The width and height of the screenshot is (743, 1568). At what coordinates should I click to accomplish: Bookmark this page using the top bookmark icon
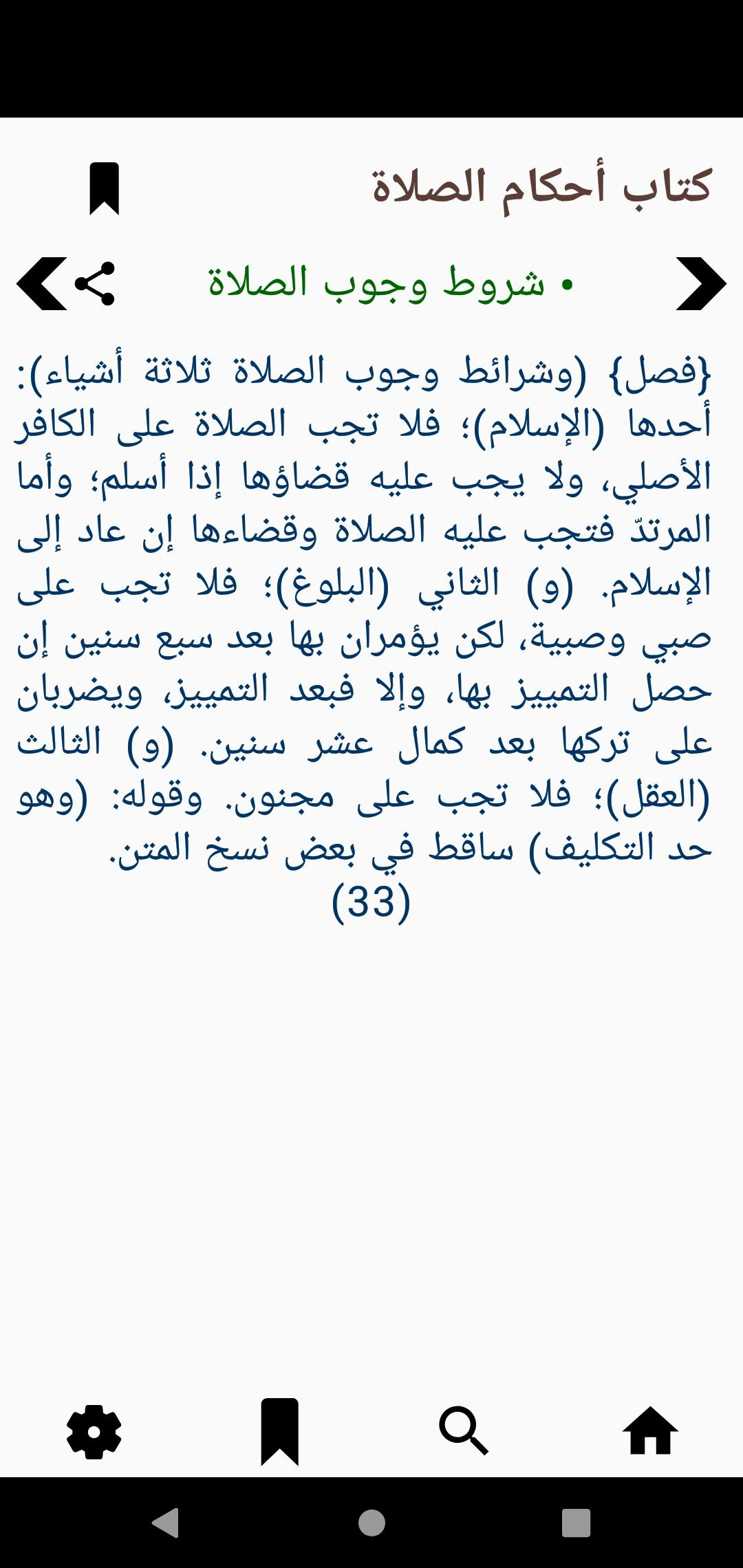105,188
